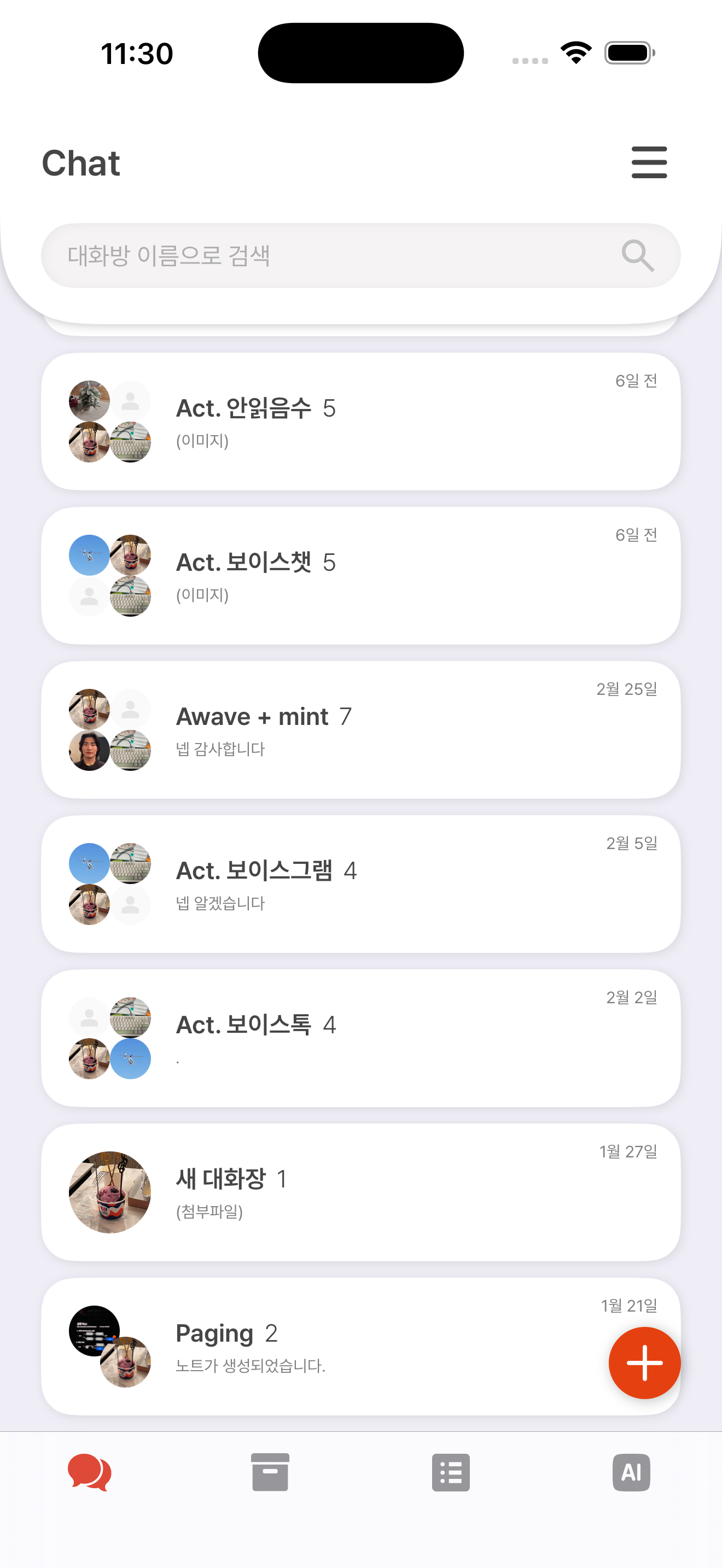The width and height of the screenshot is (722, 1568).
Task: Open the Act. 보이스톡 chat room
Action: [x=360, y=1038]
